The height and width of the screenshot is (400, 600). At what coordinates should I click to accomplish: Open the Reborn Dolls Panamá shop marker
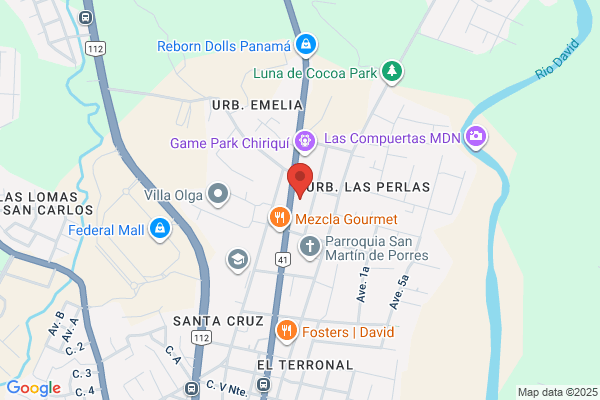click(306, 45)
